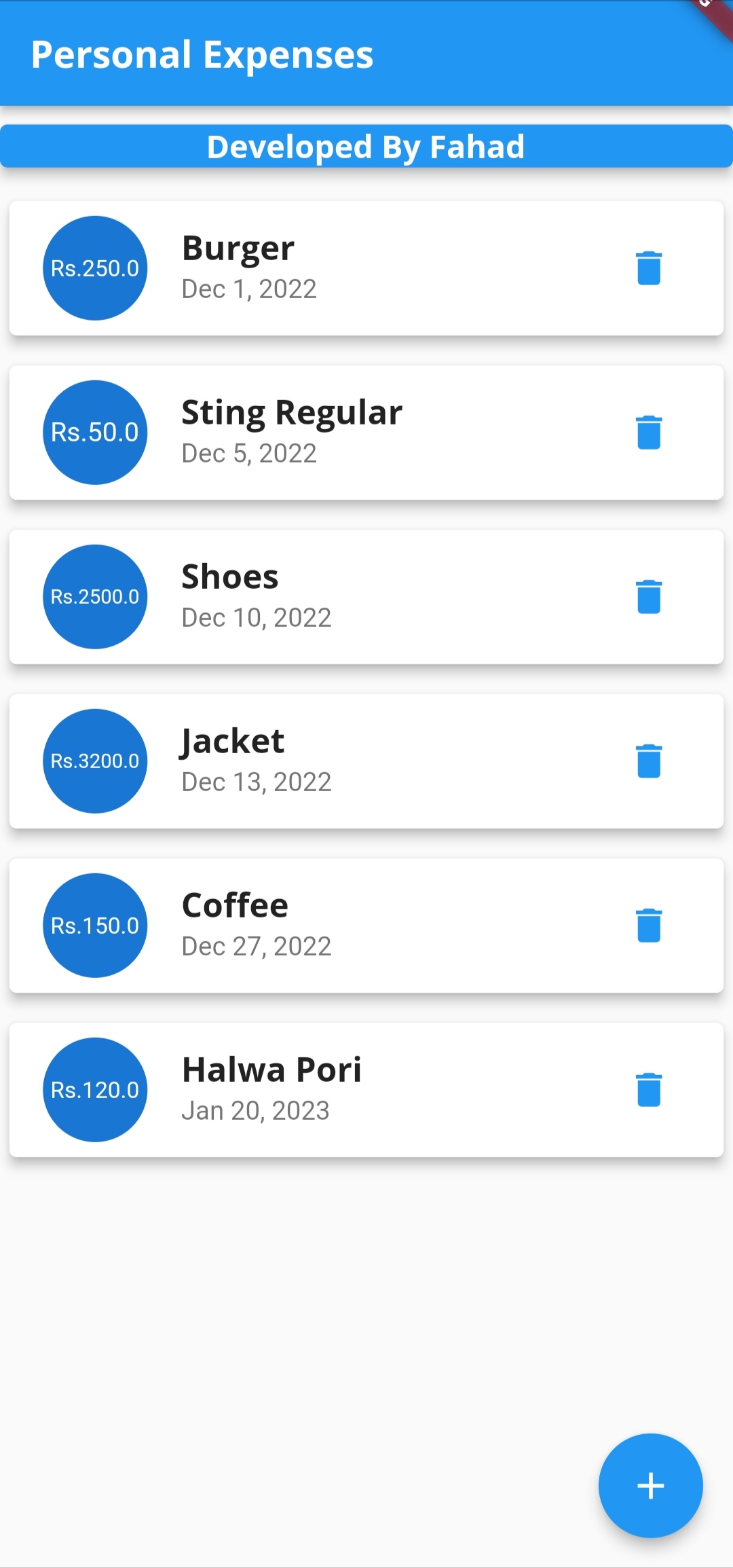The width and height of the screenshot is (733, 1568).
Task: Open the Shoes expense entry
Action: click(x=366, y=596)
